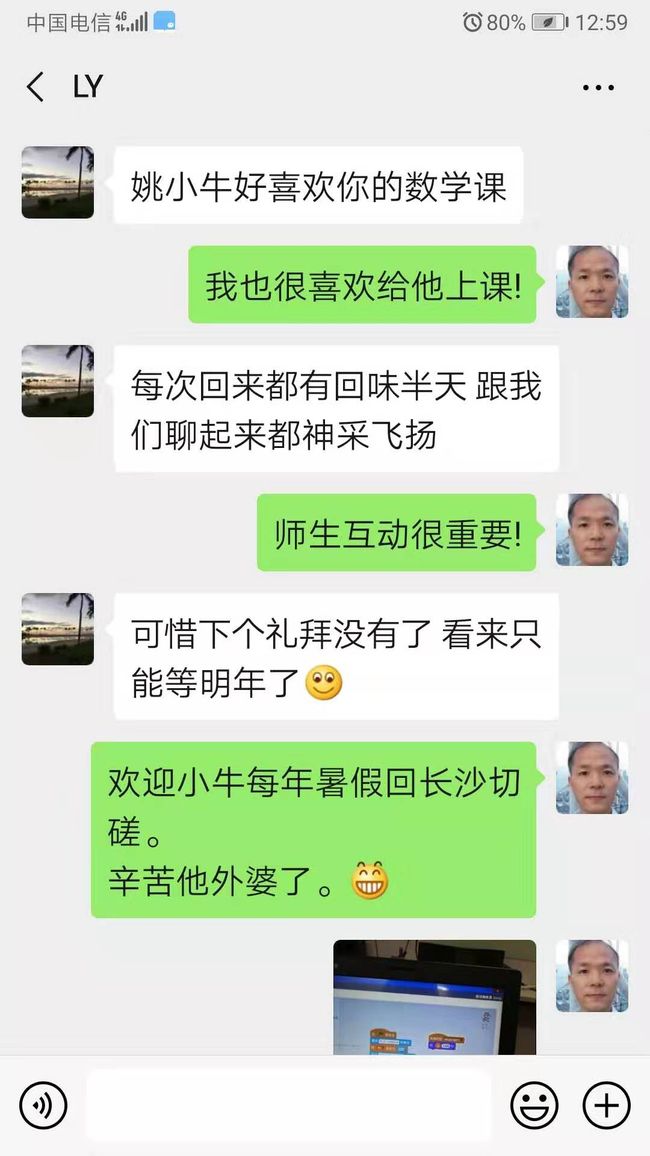This screenshot has width=650, height=1156.
Task: Open my avatar beside 师生互动很重要
Action: 592,530
